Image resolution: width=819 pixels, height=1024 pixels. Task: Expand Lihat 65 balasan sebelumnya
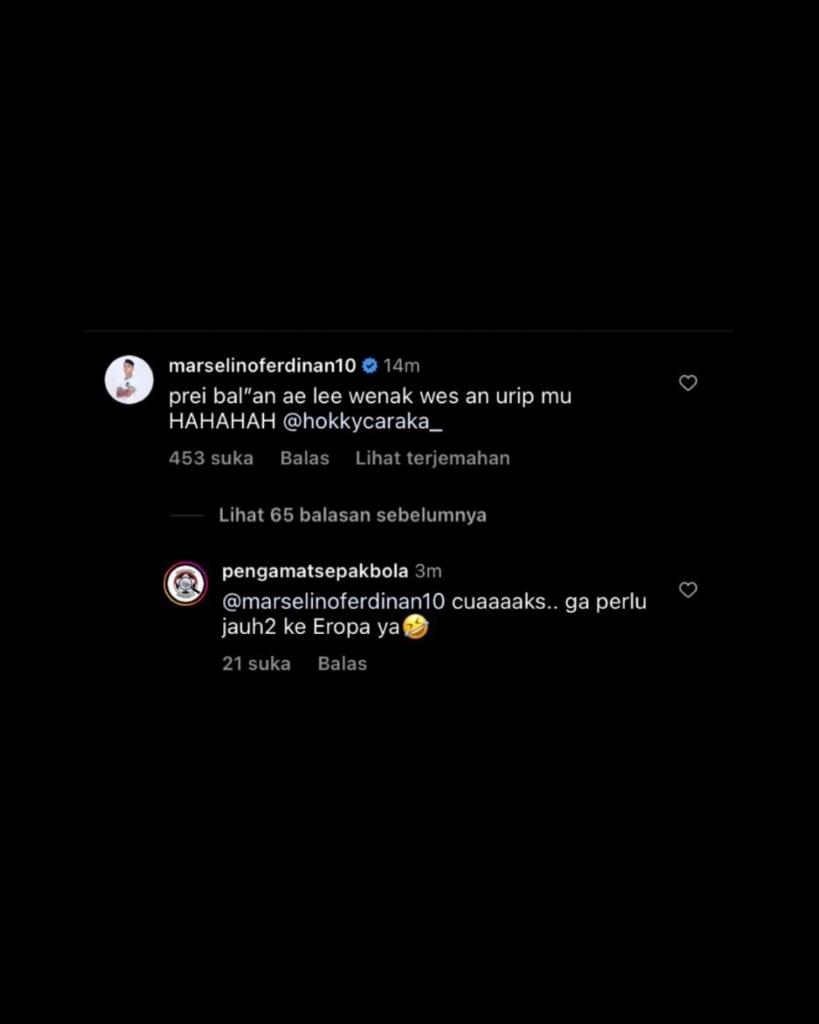[x=352, y=515]
